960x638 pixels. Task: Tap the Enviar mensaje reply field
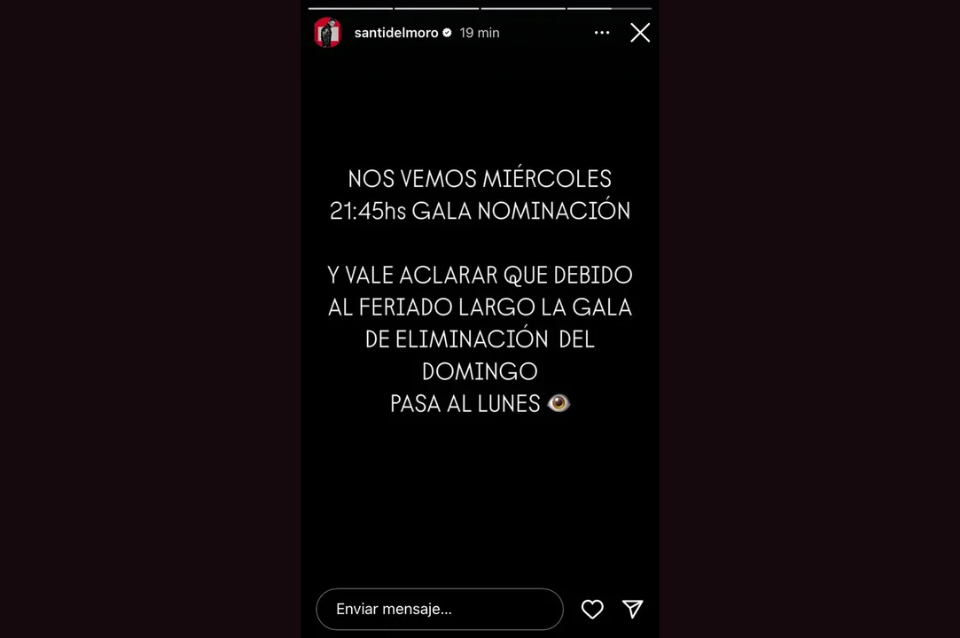(439, 609)
